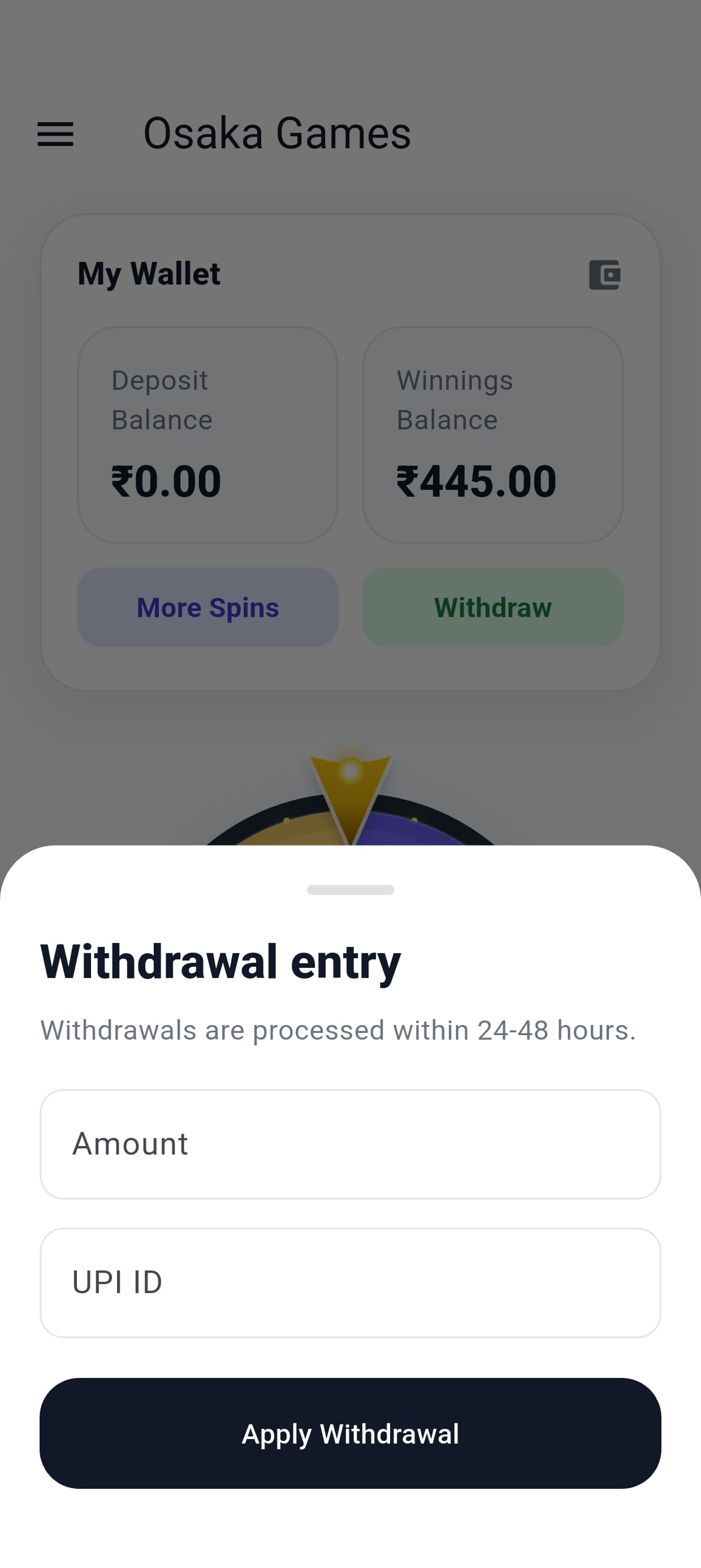Viewport: 701px width, 1568px height.
Task: Open the wallet icon in My Wallet
Action: pyautogui.click(x=604, y=274)
